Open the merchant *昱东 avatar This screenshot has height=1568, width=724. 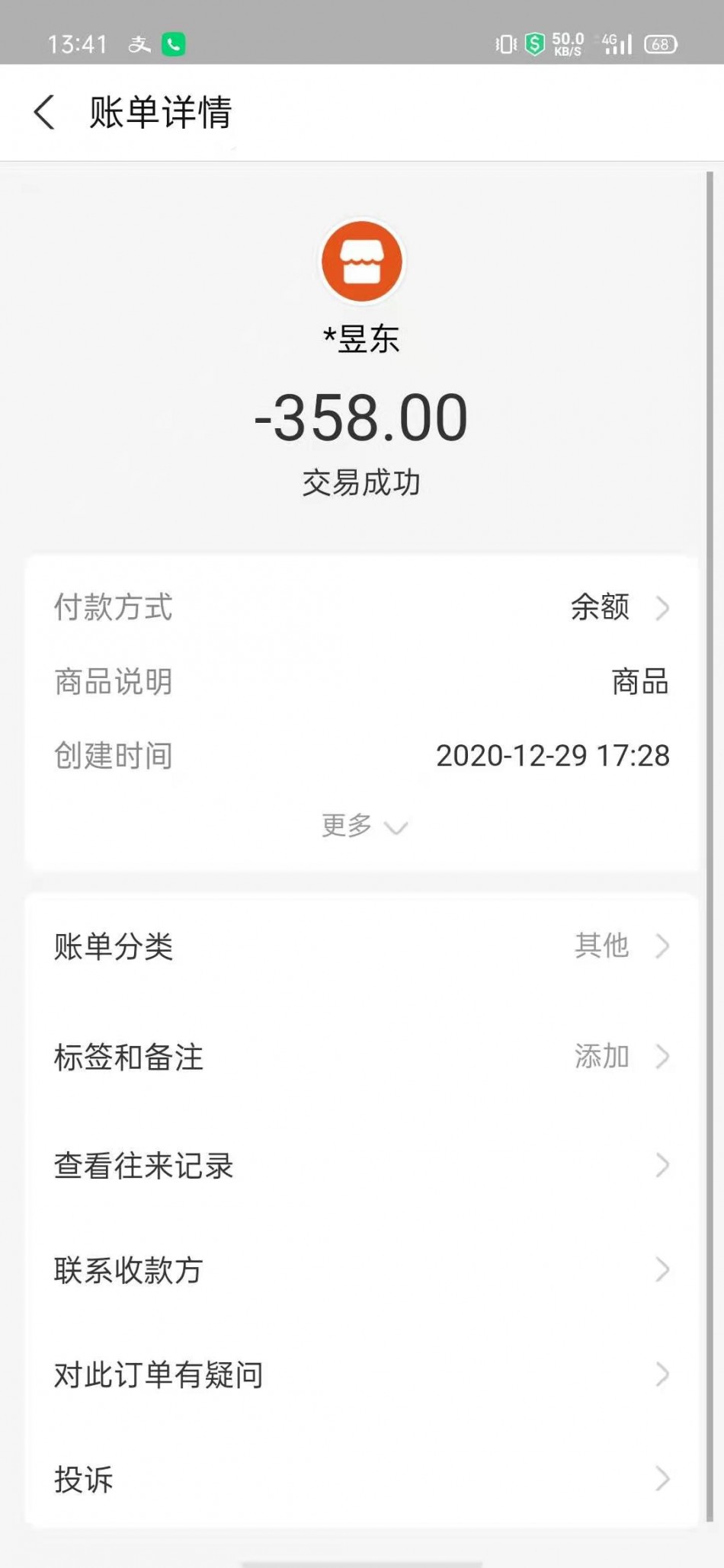pyautogui.click(x=362, y=261)
